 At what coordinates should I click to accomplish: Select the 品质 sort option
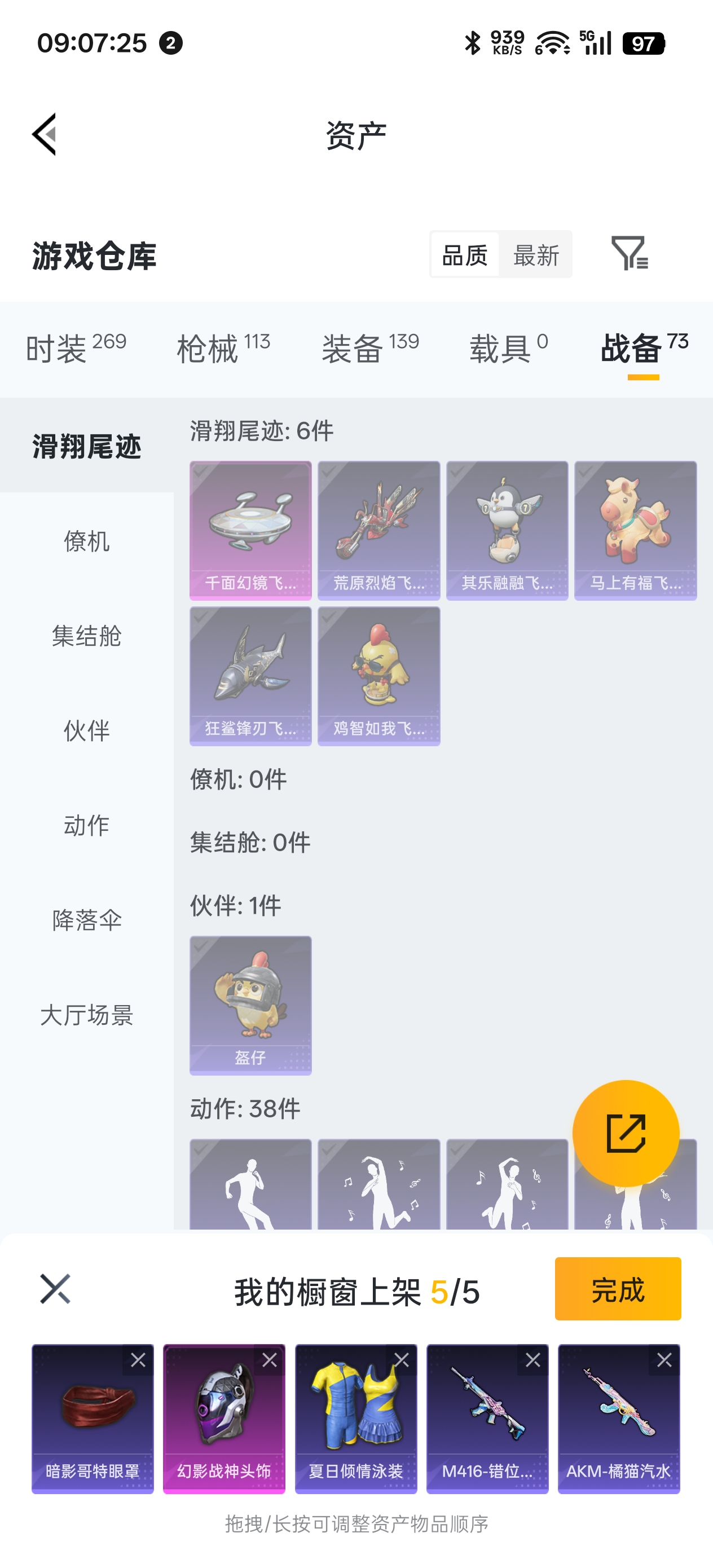point(465,255)
